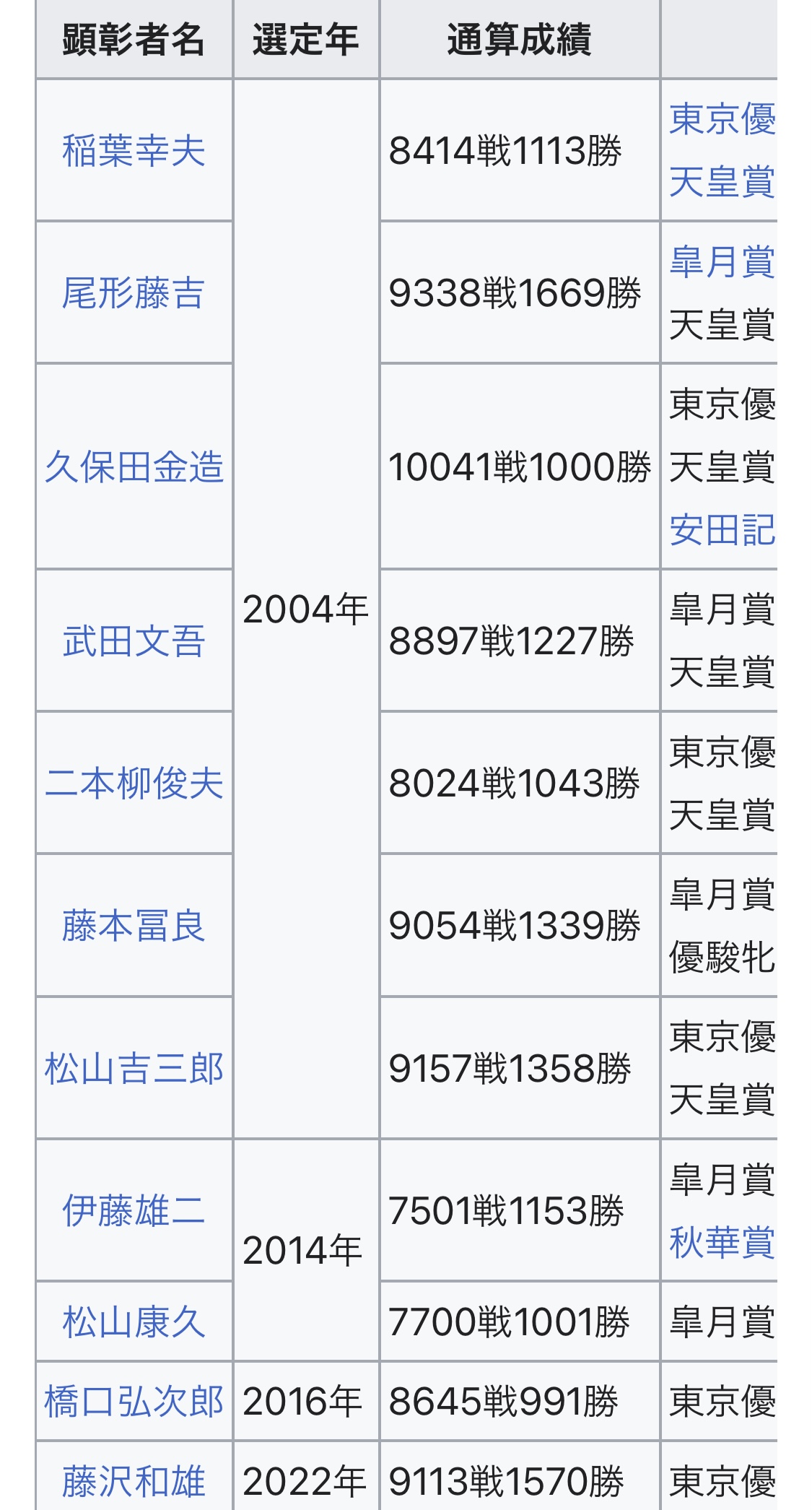This screenshot has width=812, height=1510.
Task: Tap the 武田文吾 name link
Action: click(134, 641)
